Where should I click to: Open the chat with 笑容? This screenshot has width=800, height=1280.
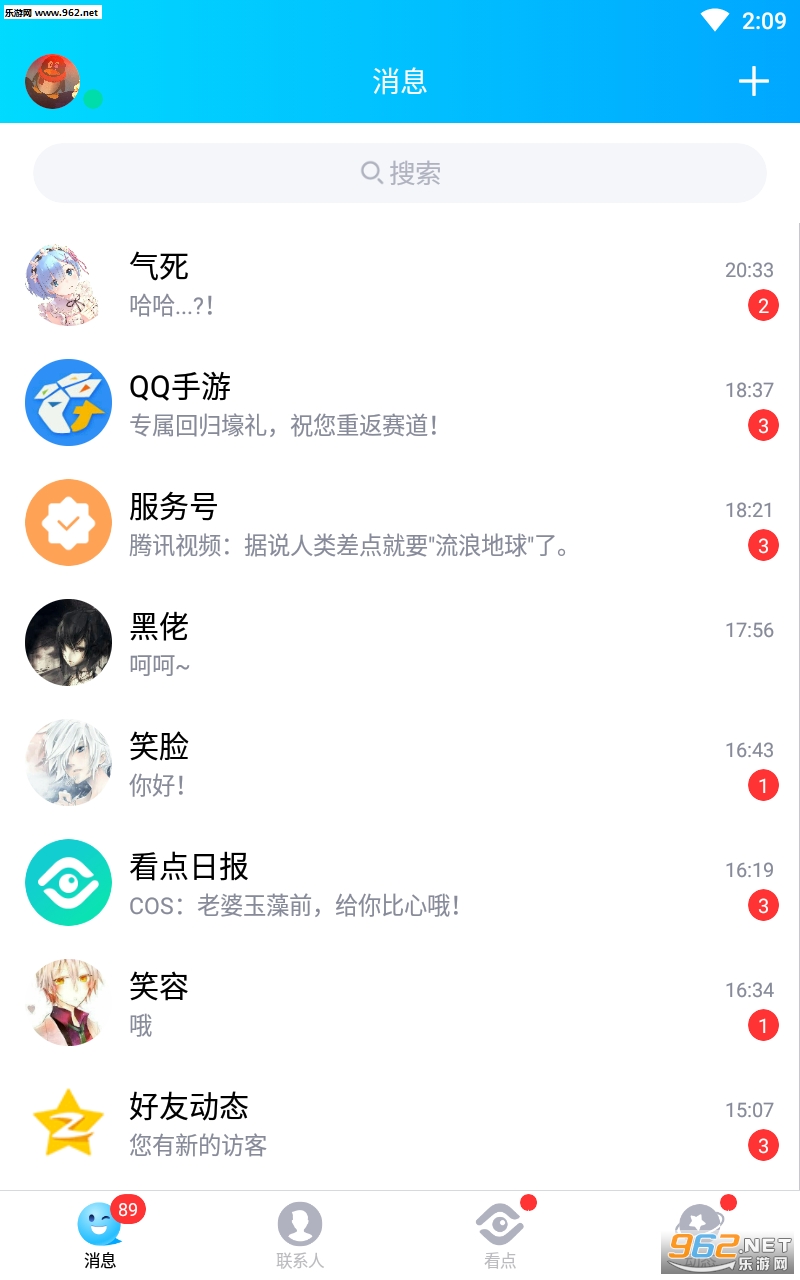click(400, 1004)
